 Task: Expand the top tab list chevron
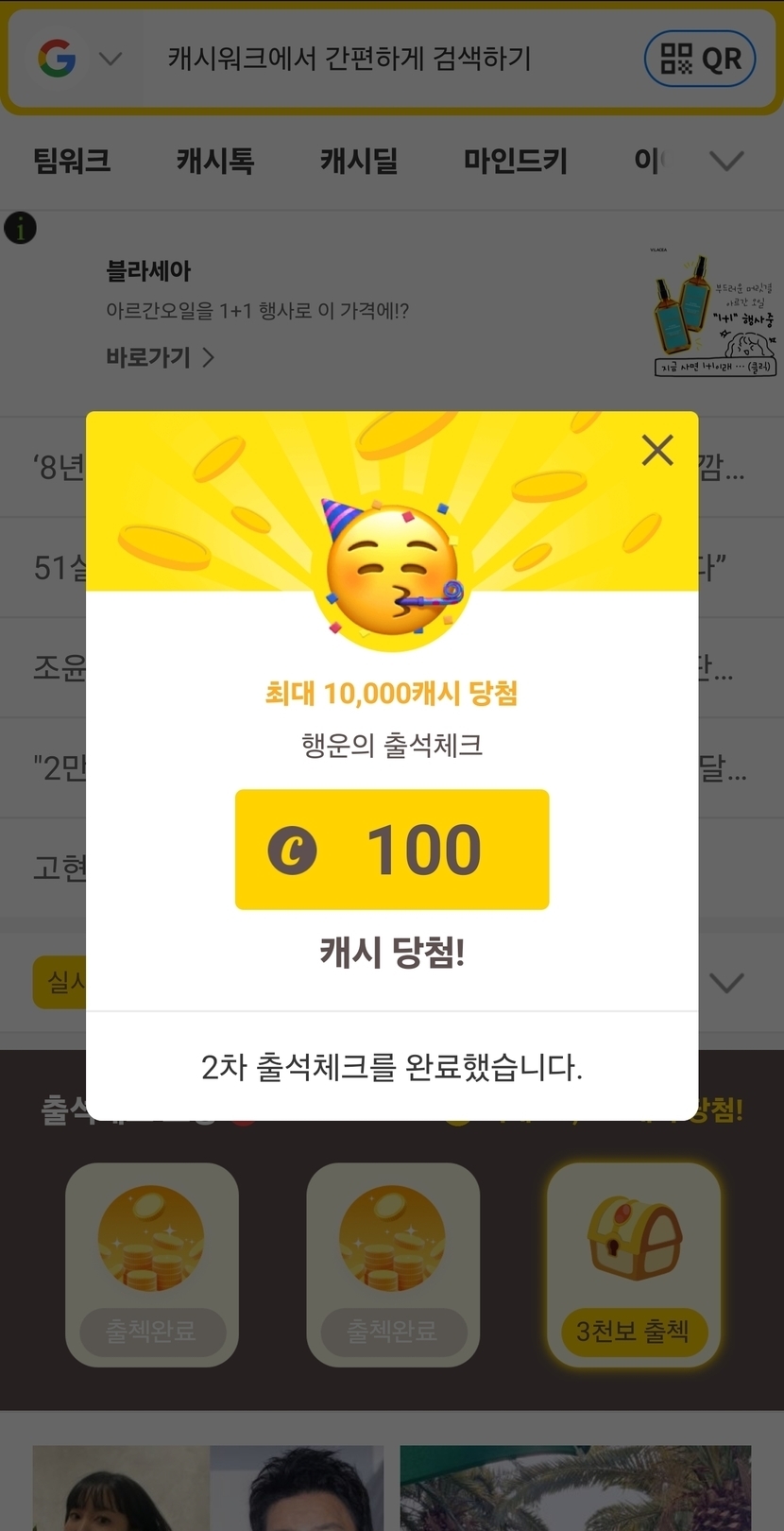[x=725, y=161]
